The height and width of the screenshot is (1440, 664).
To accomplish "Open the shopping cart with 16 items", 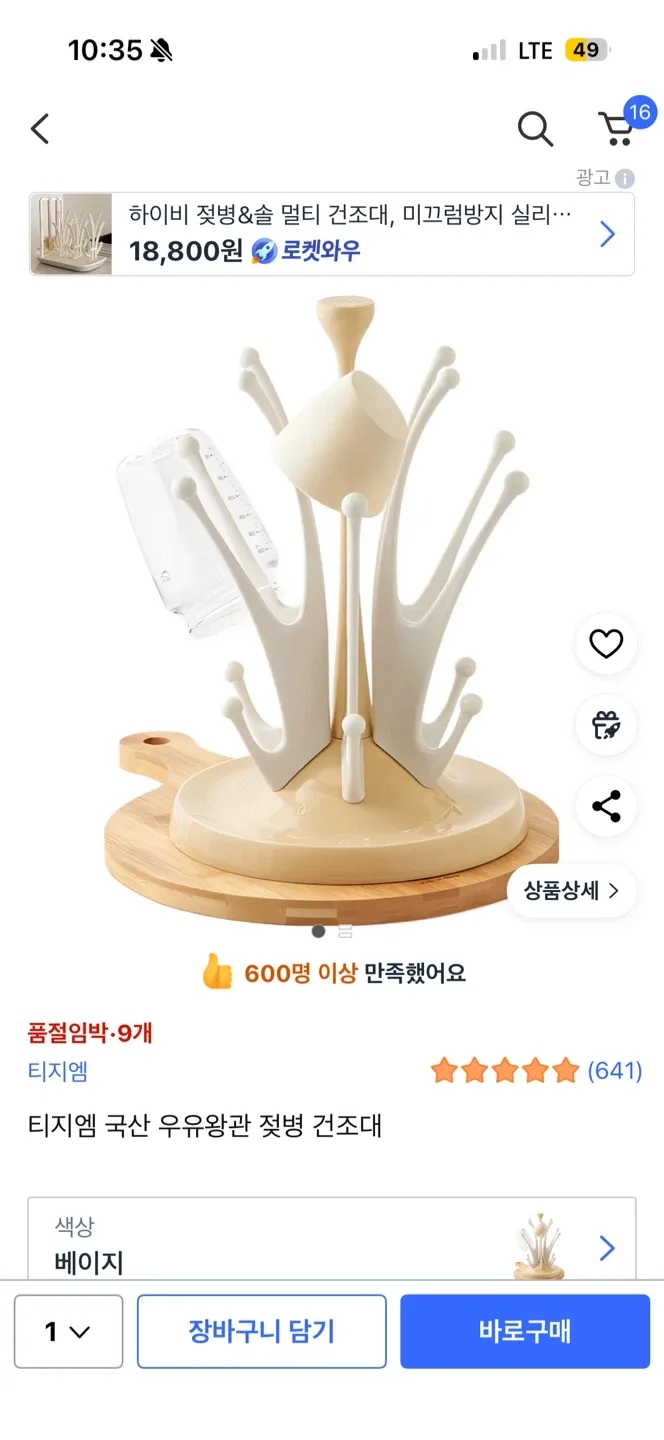I will (x=618, y=129).
